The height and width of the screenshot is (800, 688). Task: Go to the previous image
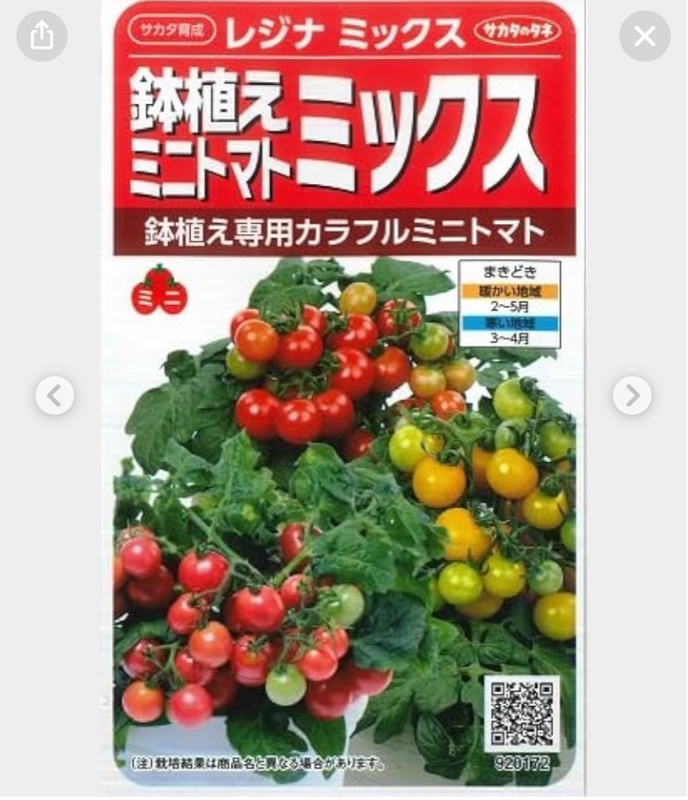pos(55,396)
